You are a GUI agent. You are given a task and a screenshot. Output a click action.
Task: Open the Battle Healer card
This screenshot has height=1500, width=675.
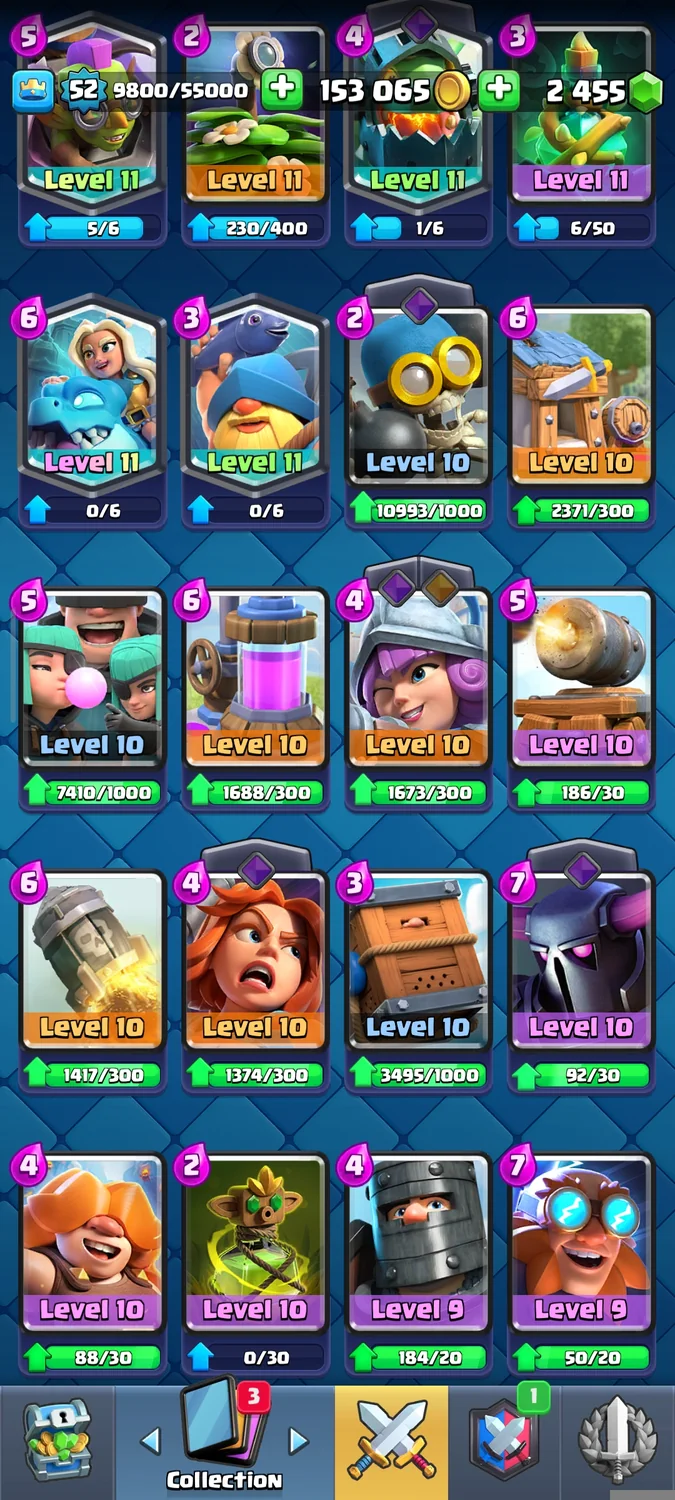(x=91, y=1246)
